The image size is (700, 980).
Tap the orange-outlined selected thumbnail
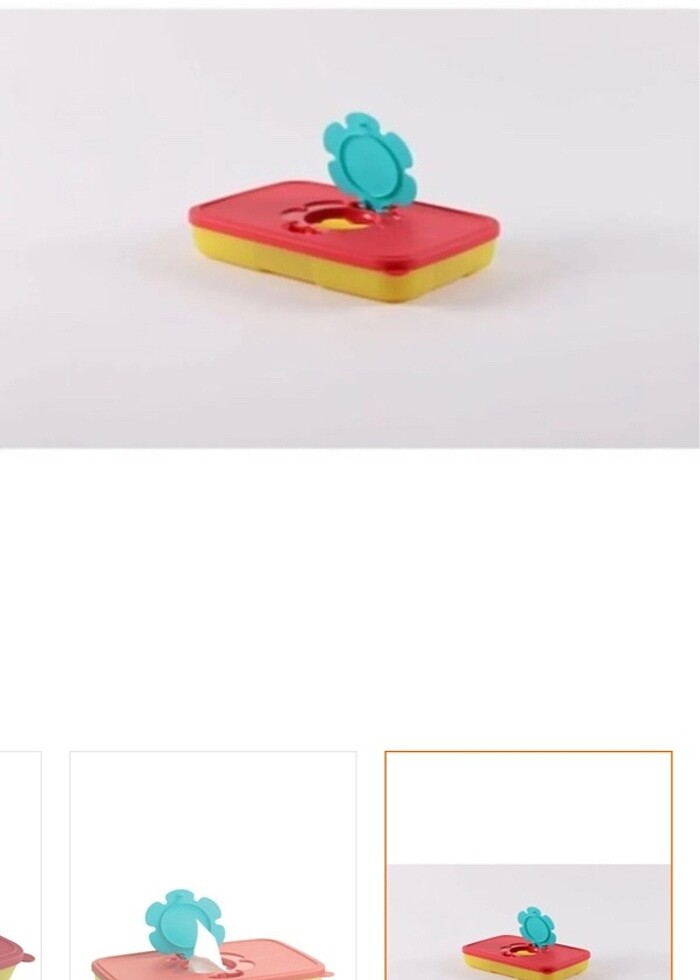click(x=528, y=866)
